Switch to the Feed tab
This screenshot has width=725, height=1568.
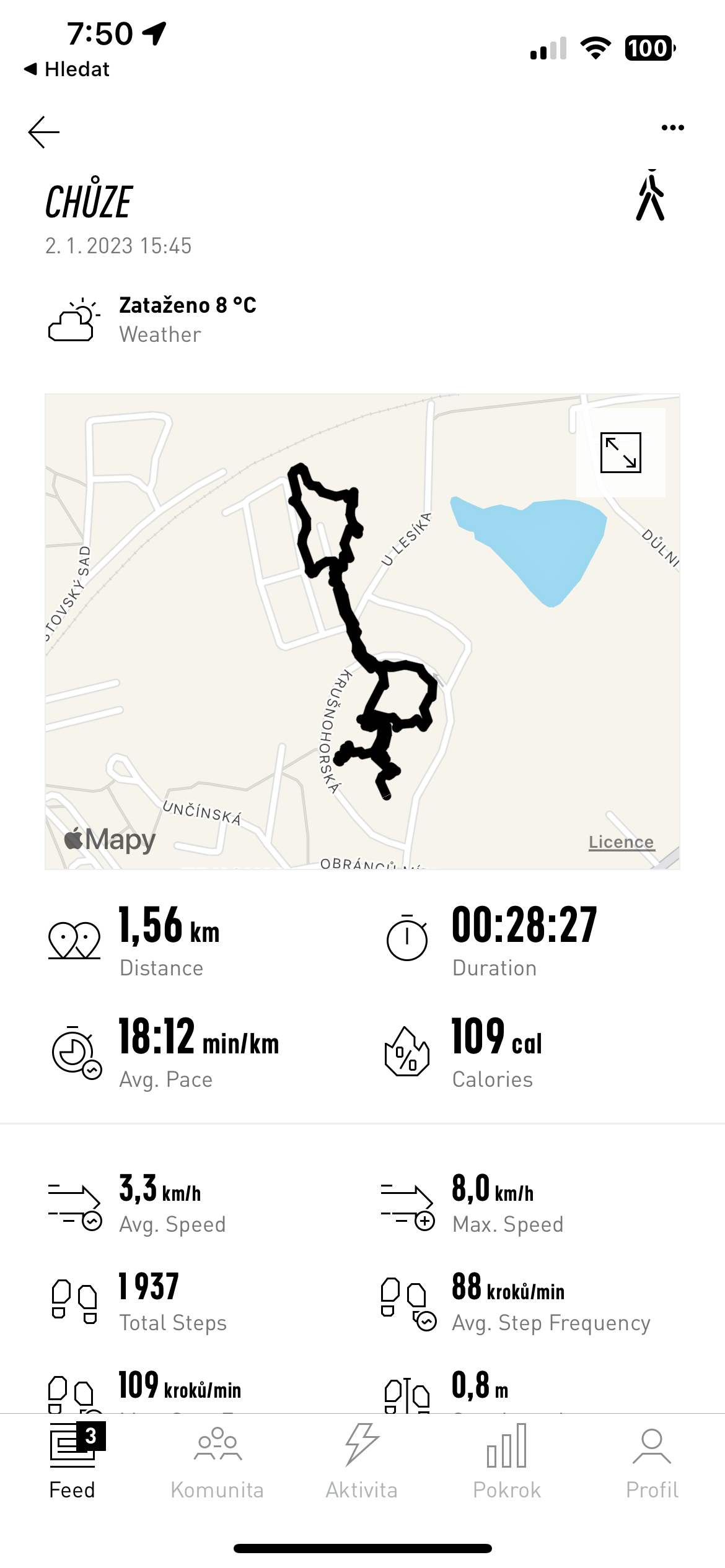72,1461
